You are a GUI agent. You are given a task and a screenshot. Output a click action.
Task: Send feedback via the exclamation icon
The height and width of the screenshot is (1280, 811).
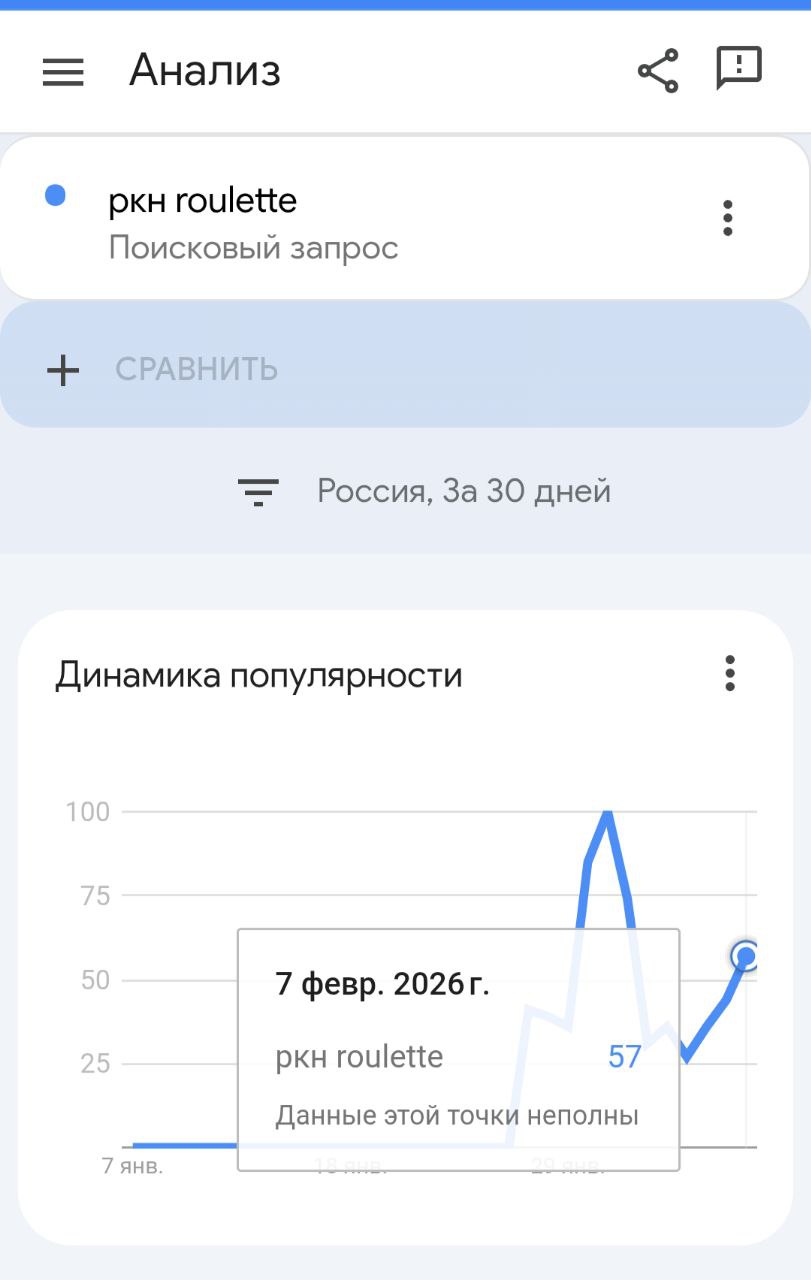point(739,69)
